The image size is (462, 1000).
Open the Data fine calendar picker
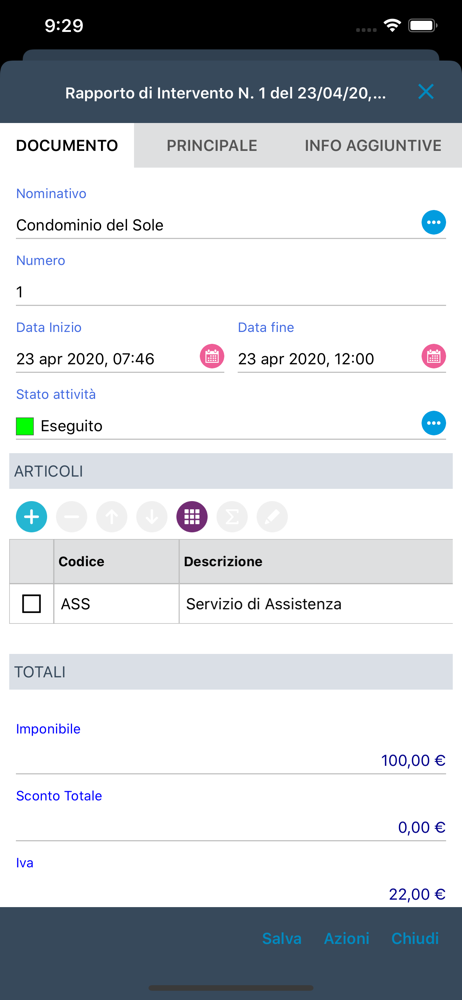[x=434, y=356]
